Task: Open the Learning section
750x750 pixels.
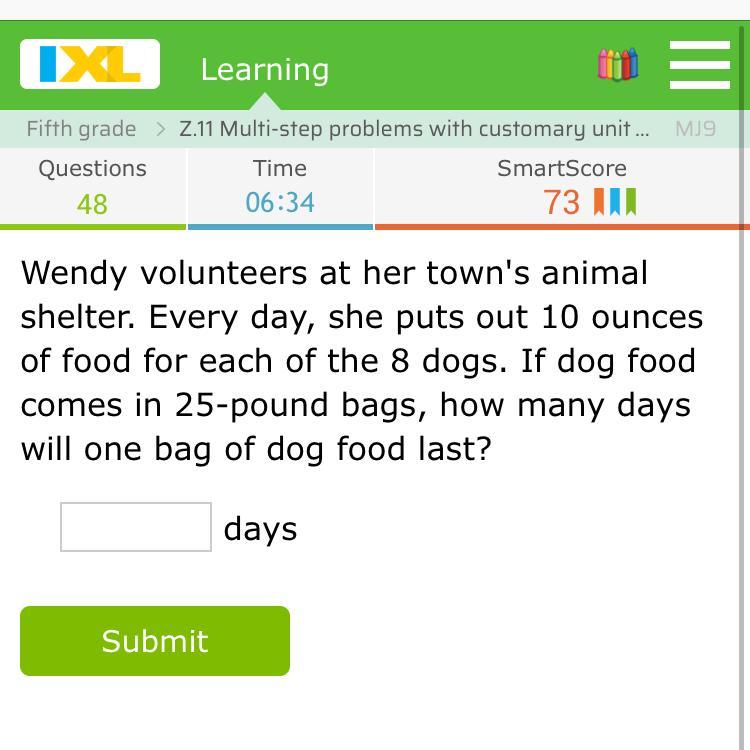Action: 264,70
